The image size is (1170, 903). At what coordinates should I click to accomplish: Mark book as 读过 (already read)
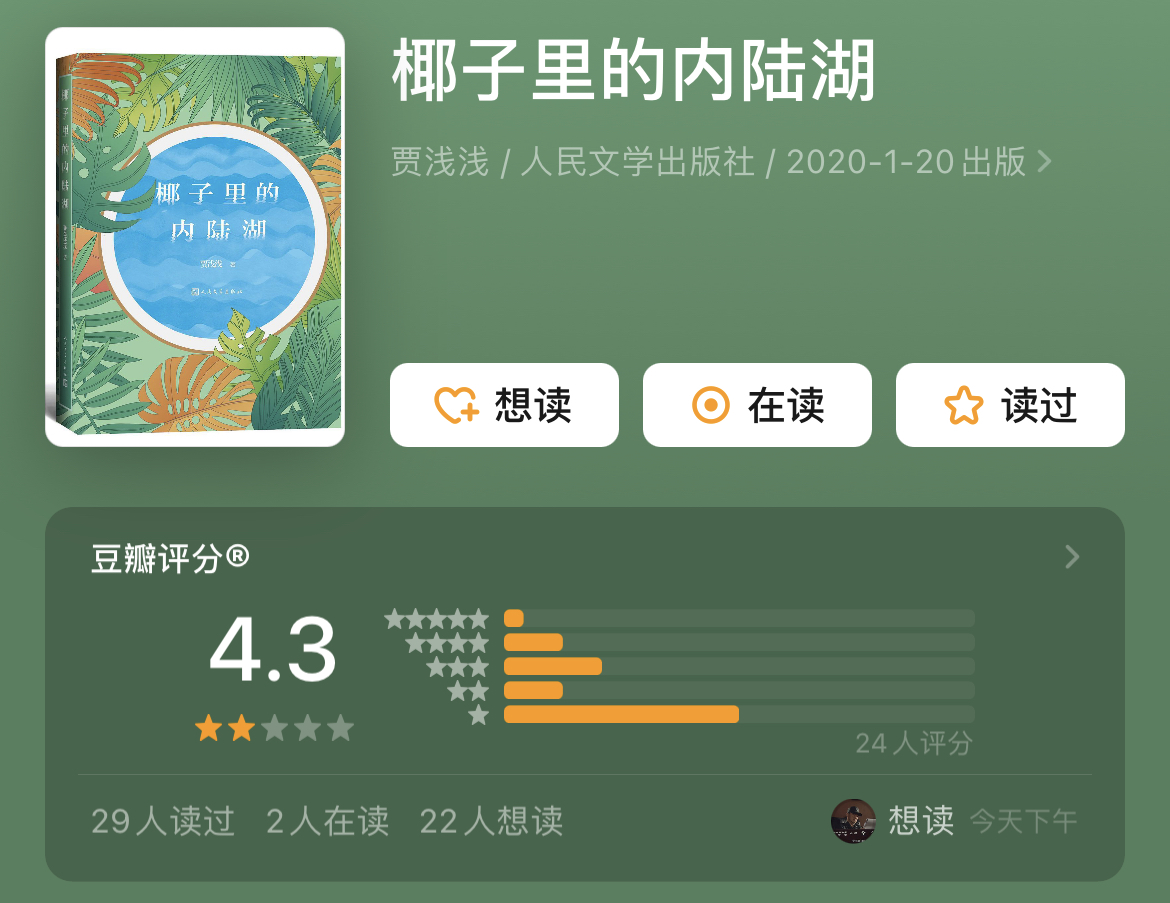[1010, 405]
